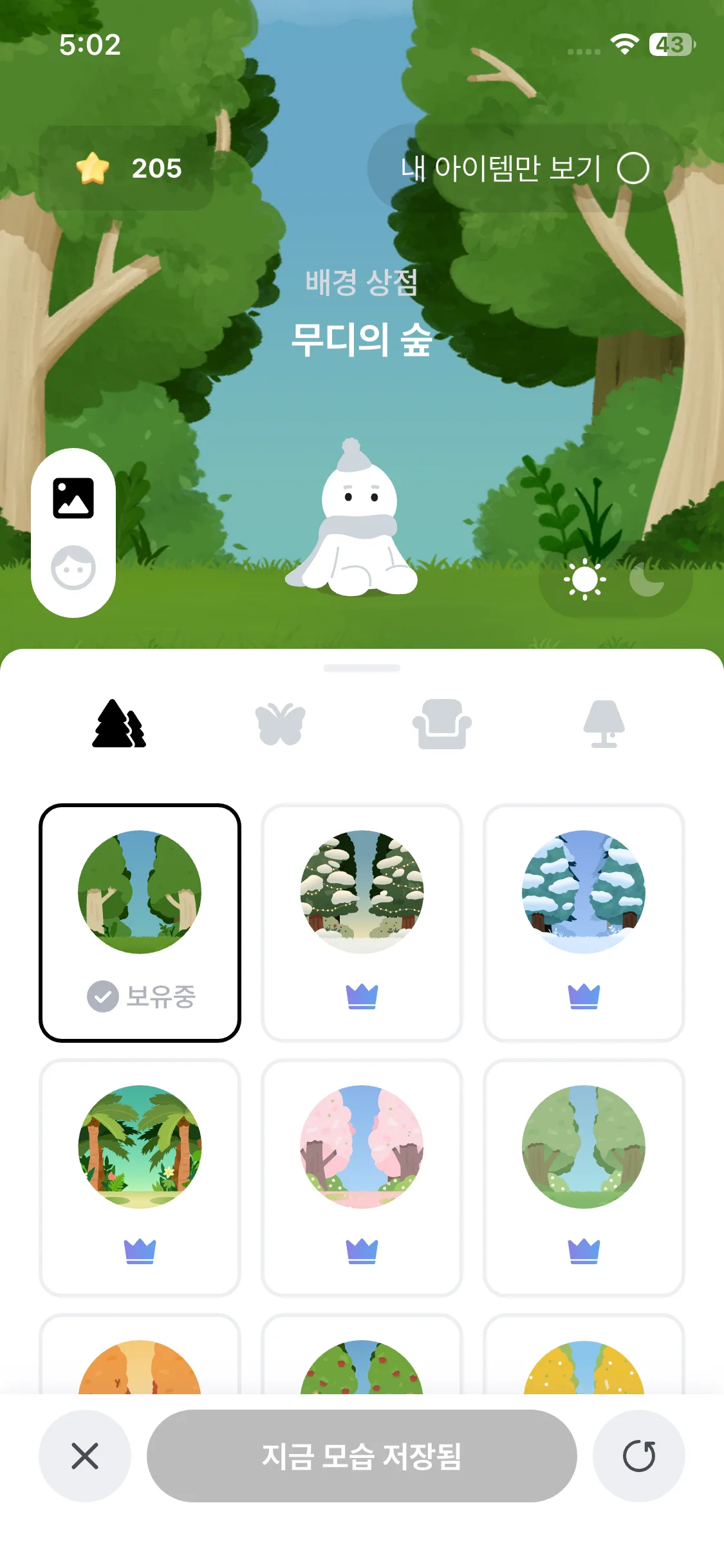Screen dimensions: 724x1568
Task: Select the owned green forest background
Action: point(140,922)
